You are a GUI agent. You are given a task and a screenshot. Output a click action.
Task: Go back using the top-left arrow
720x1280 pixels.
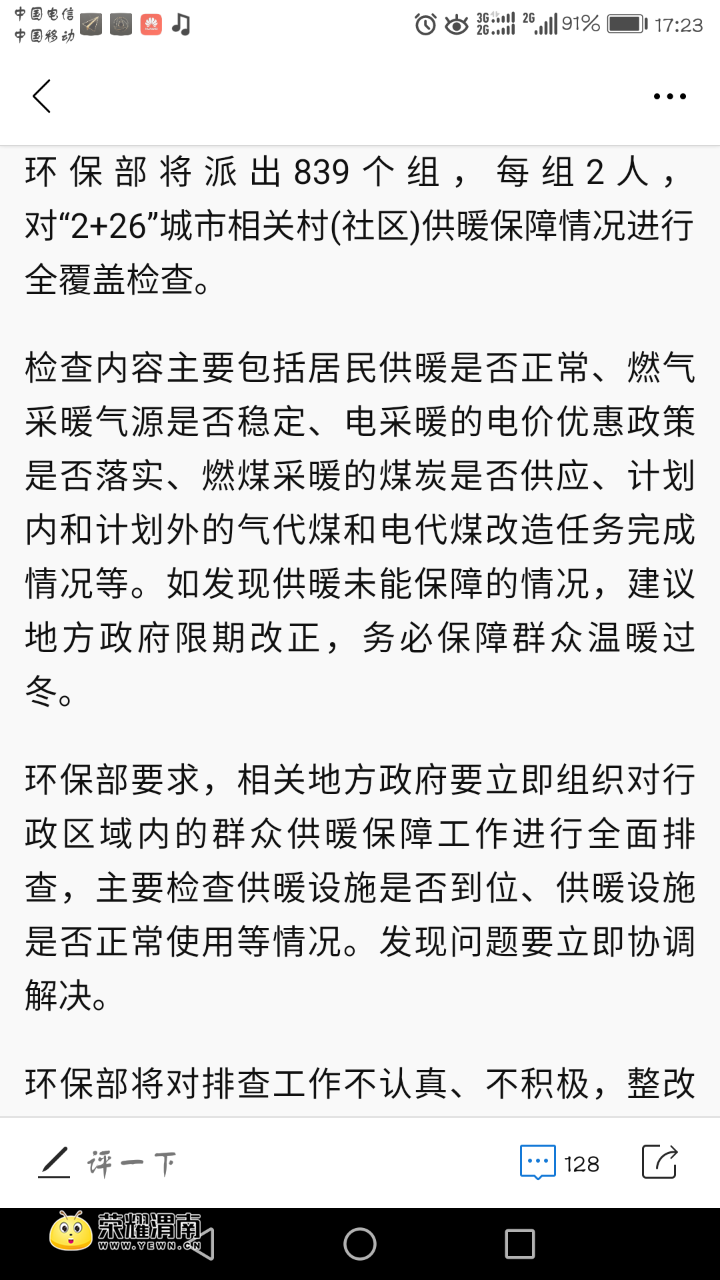pyautogui.click(x=41, y=97)
